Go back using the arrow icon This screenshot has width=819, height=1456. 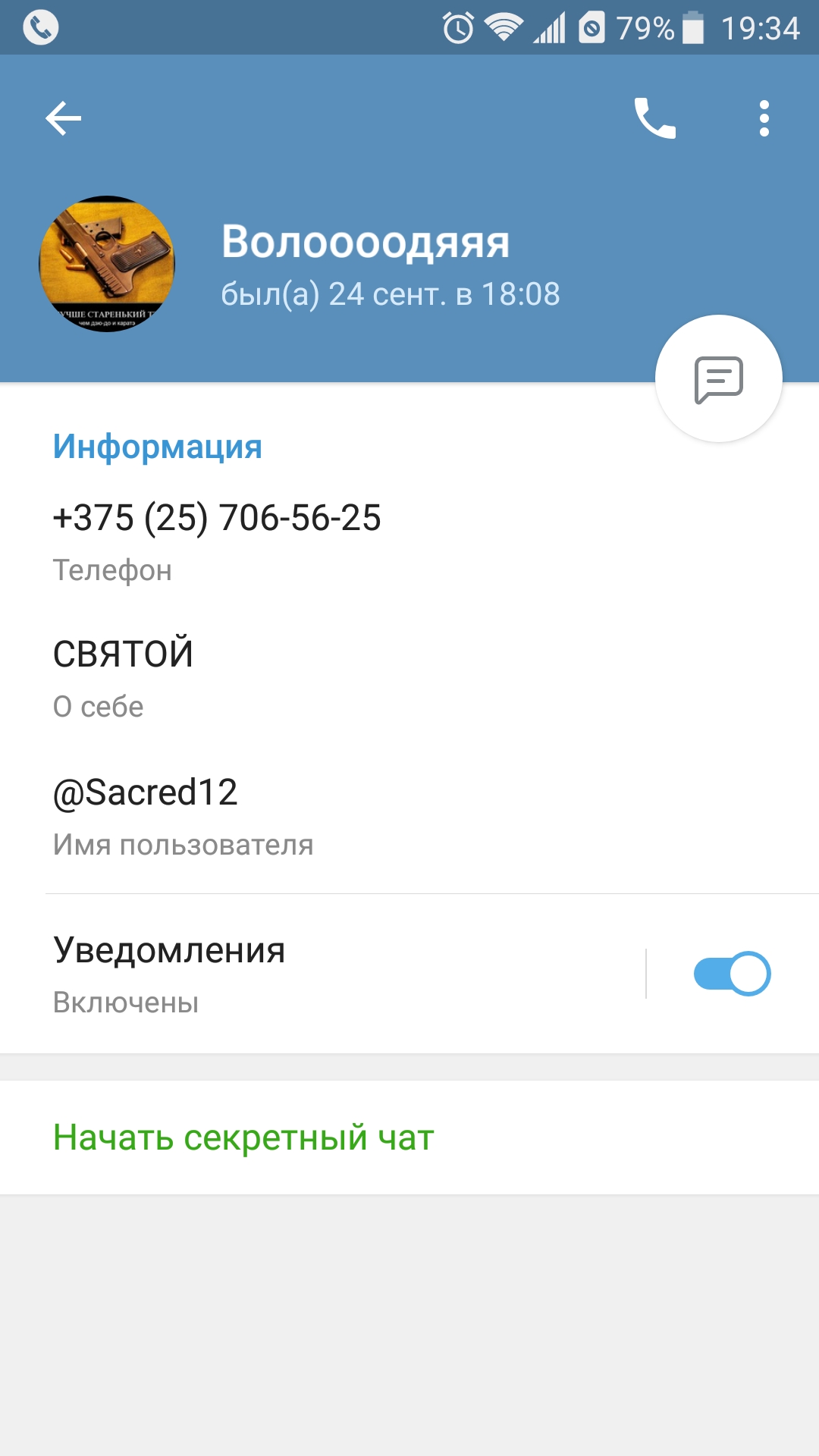[64, 118]
